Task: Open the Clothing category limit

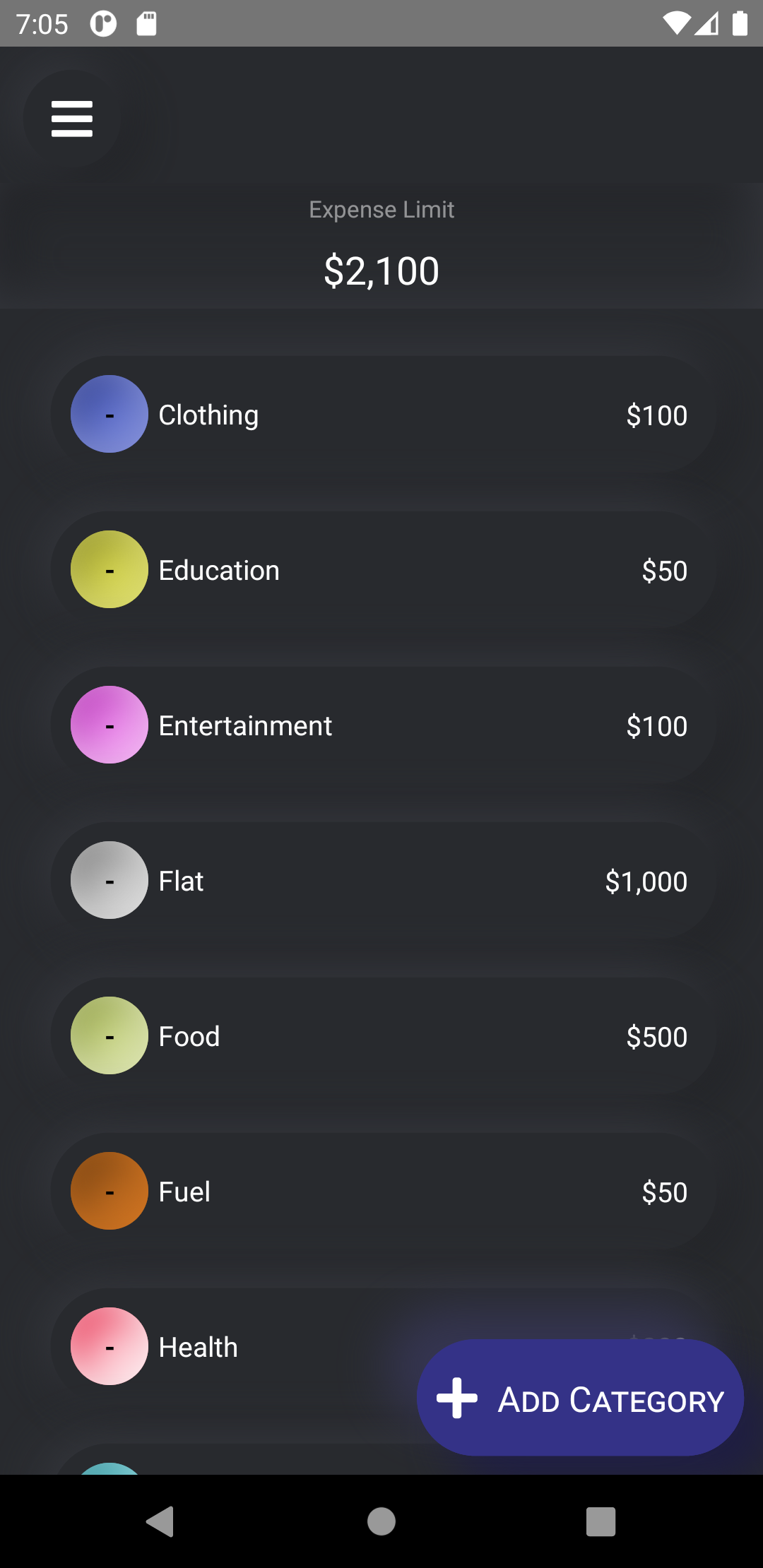Action: [381, 415]
